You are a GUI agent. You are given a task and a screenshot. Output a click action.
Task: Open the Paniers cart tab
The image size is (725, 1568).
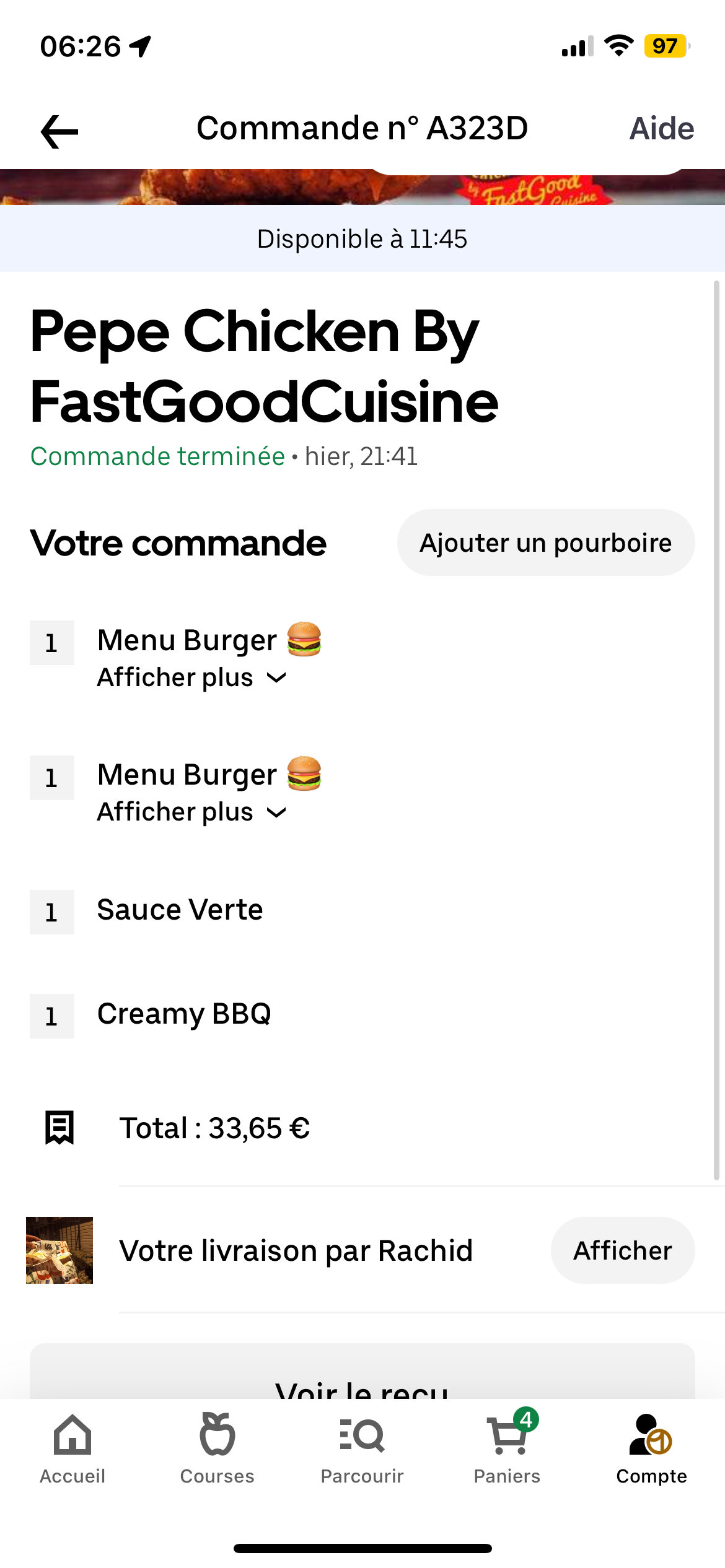(507, 1449)
